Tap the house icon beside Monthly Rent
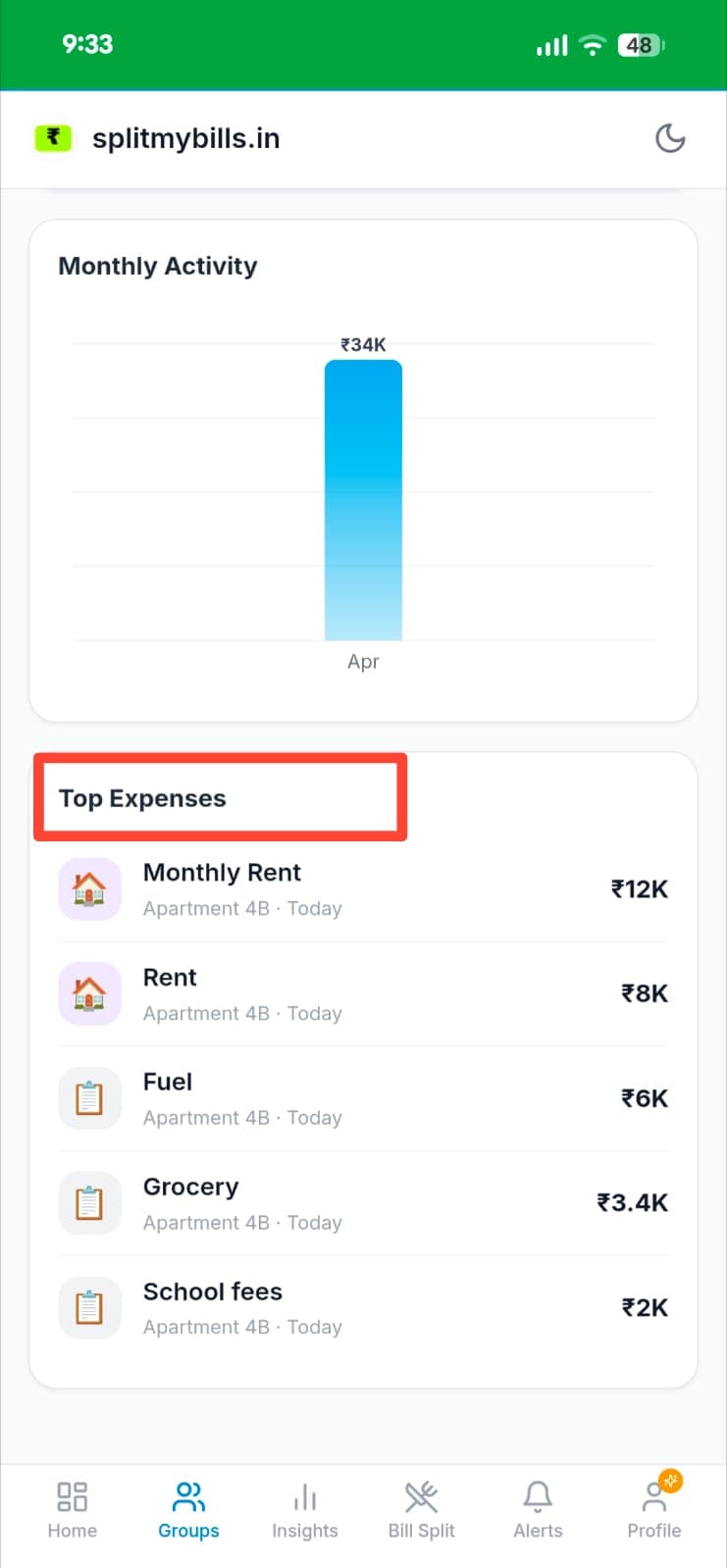The image size is (727, 1568). (89, 888)
